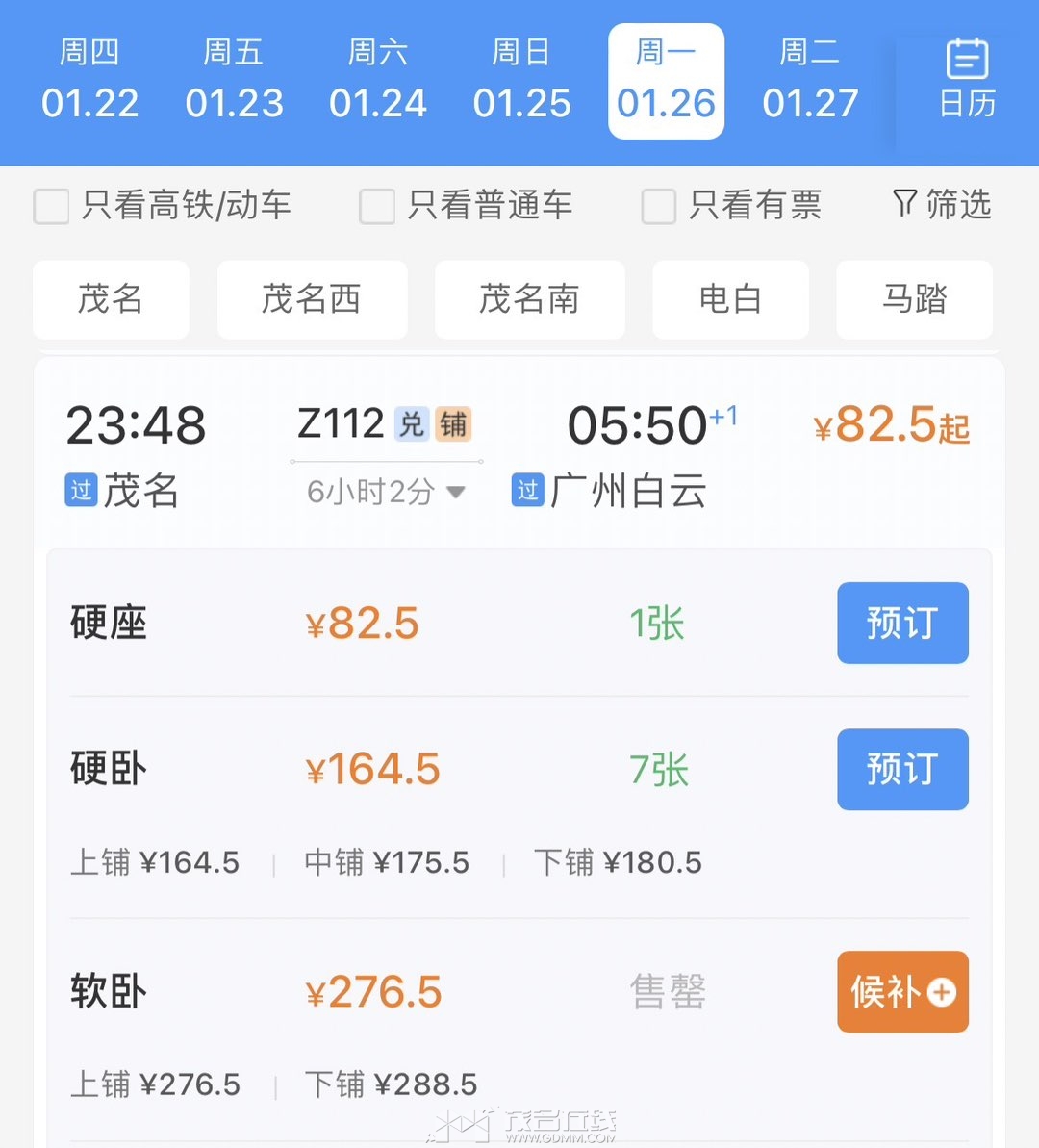This screenshot has width=1039, height=1148.
Task: Switch to Friday 01.23 date
Action: pos(234,80)
